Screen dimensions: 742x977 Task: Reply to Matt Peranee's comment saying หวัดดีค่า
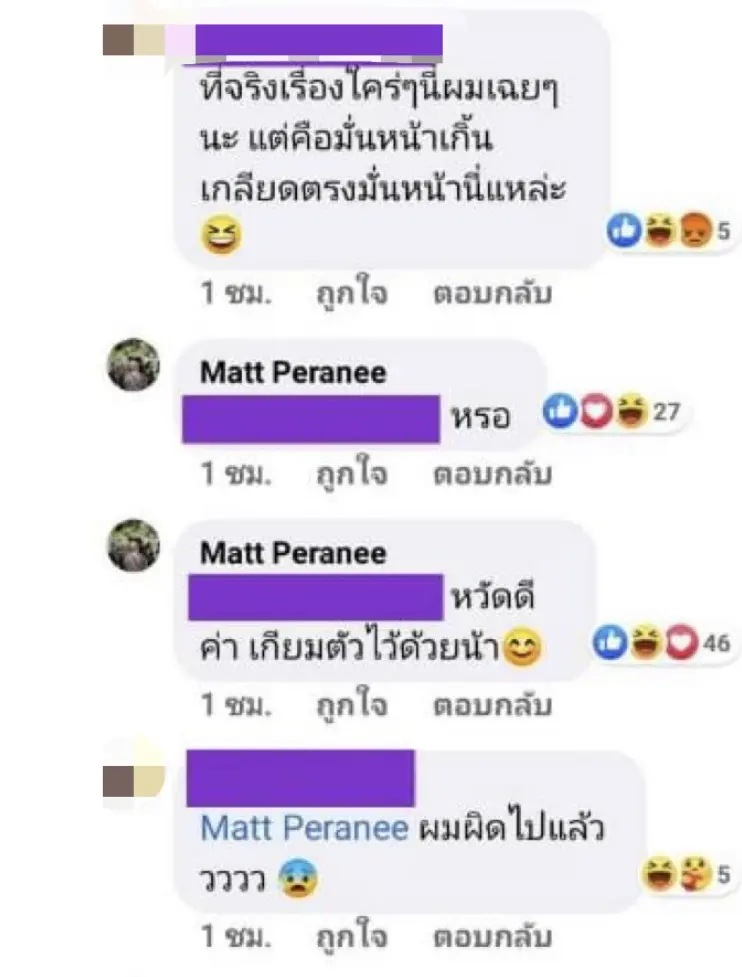pos(491,705)
